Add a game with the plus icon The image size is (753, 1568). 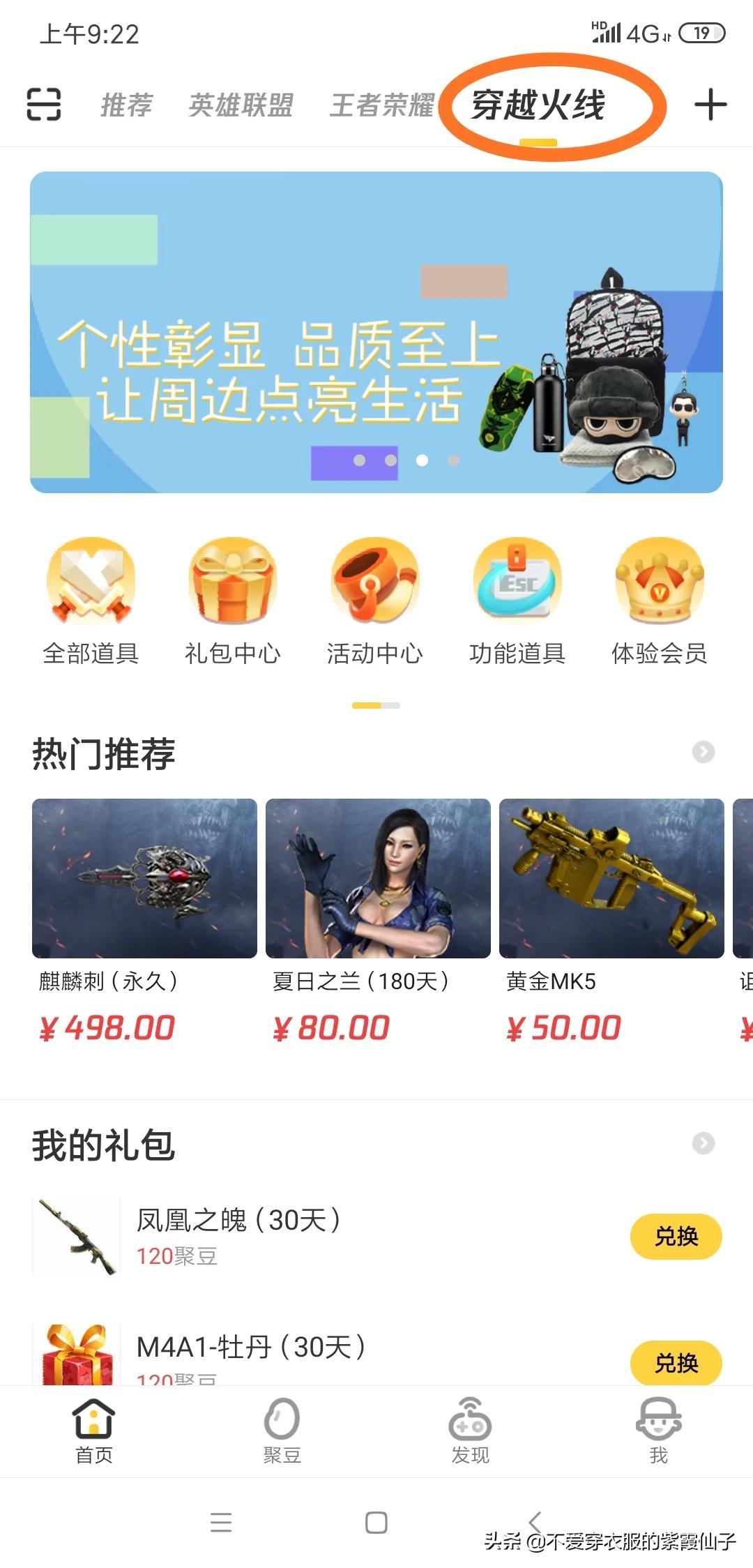710,105
